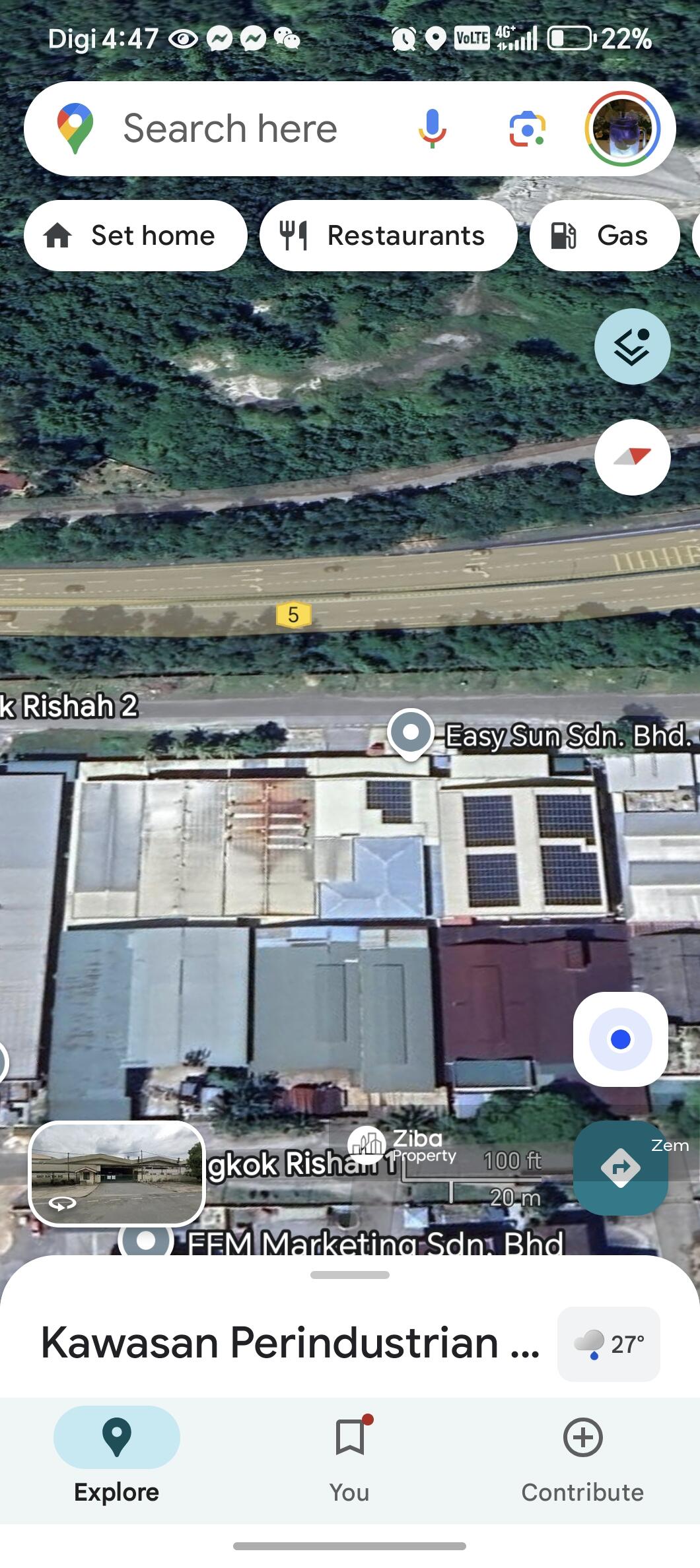Tap the Google Maps pin logo
Viewport: 700px width, 1568px height.
[75, 129]
